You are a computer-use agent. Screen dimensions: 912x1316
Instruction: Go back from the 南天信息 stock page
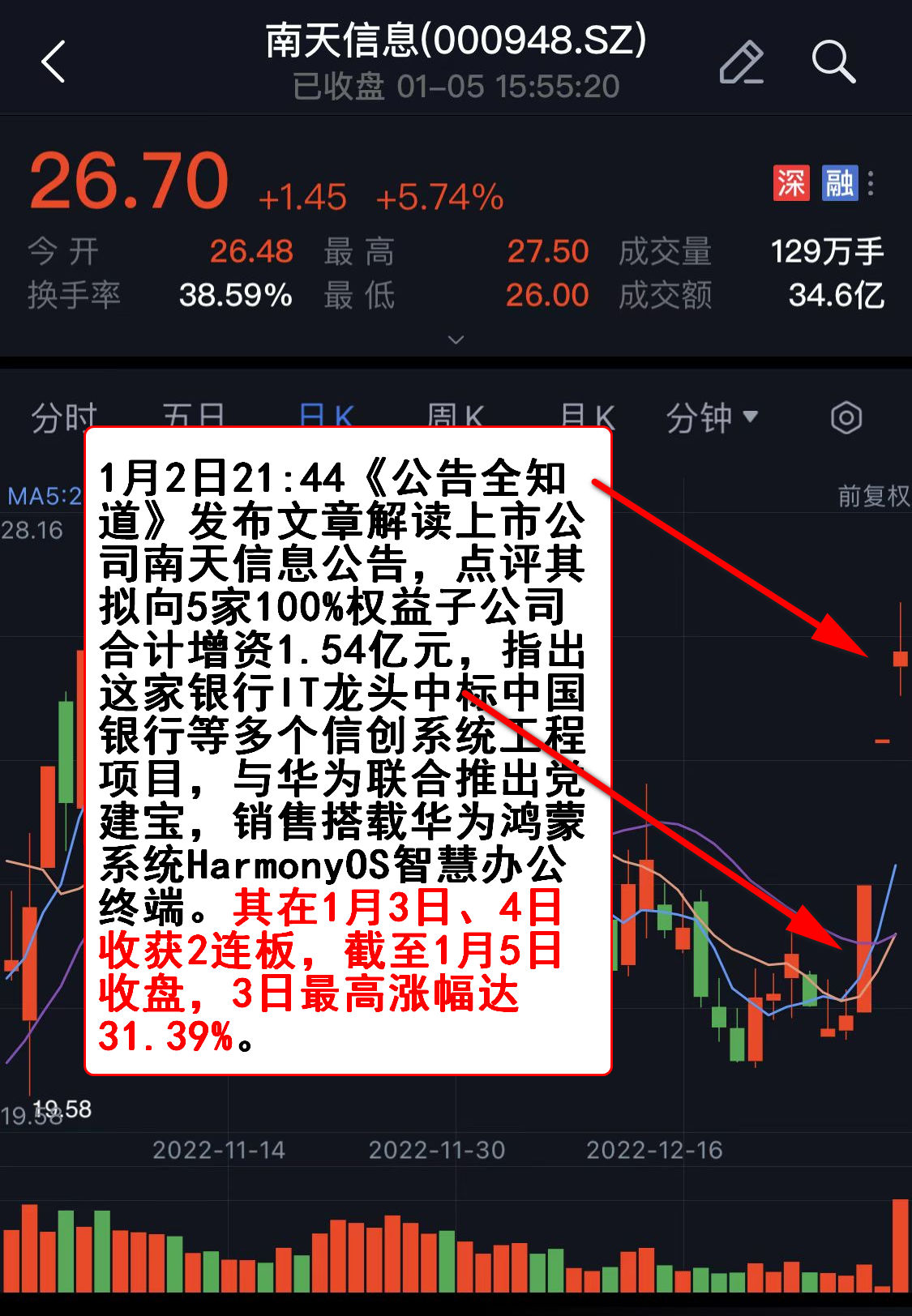(54, 62)
